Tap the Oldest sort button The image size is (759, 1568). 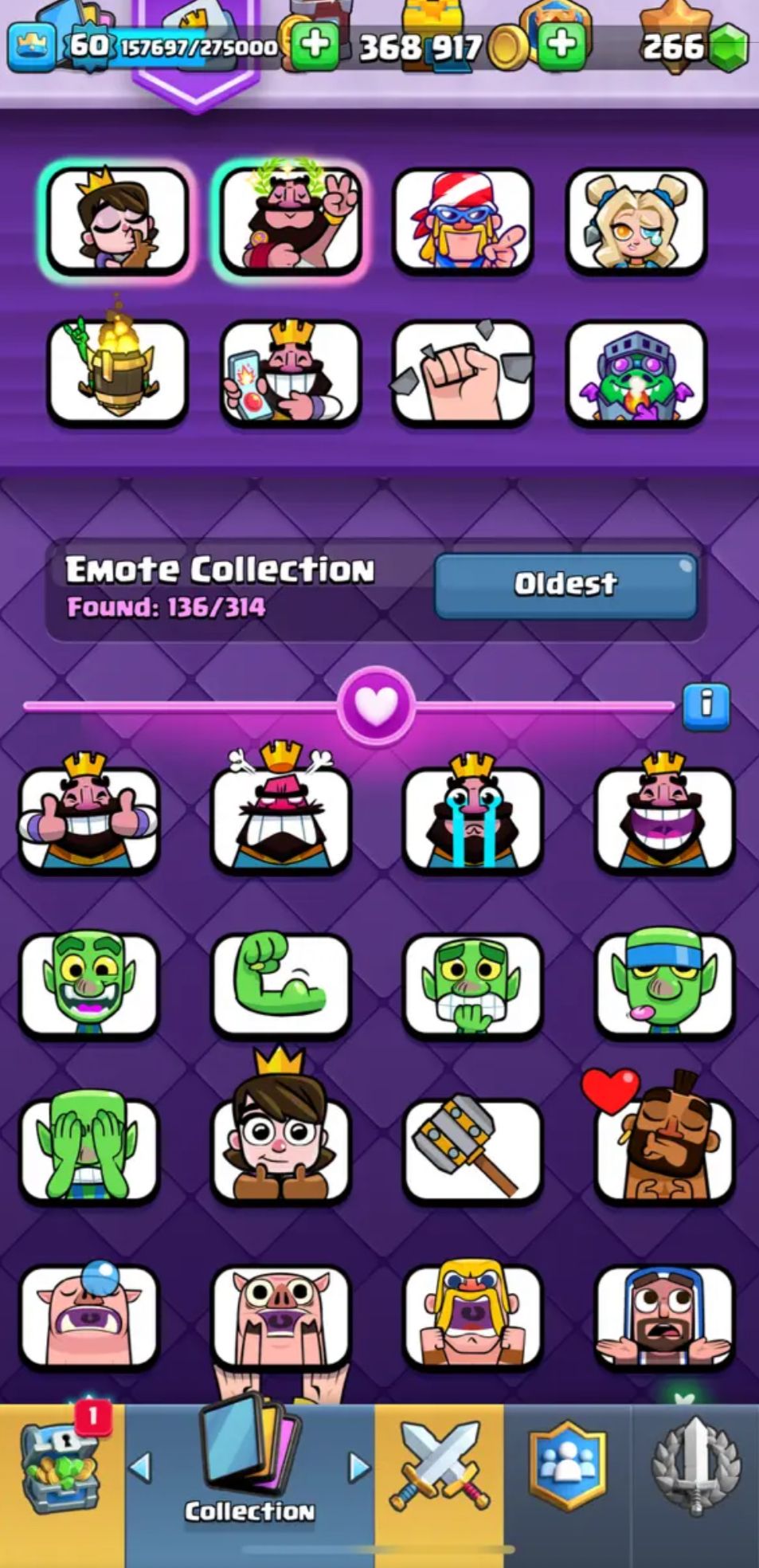[565, 585]
